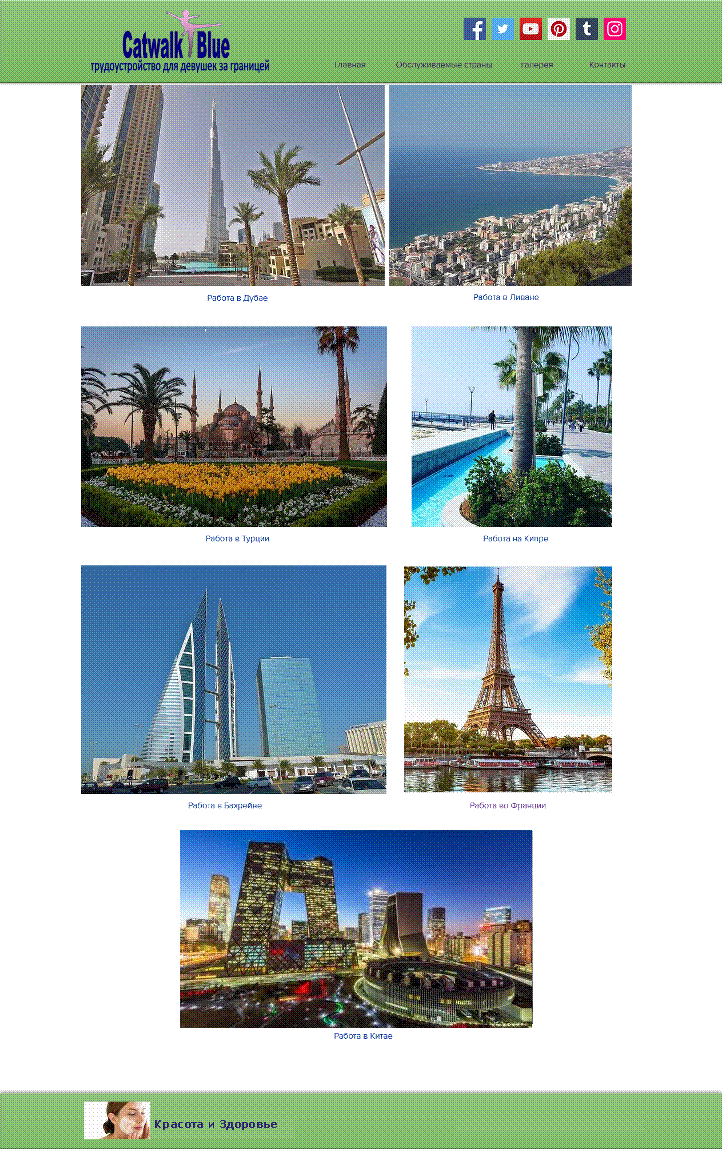Open the Контакты menu item
Viewport: 722px width, 1168px height.
coord(607,65)
